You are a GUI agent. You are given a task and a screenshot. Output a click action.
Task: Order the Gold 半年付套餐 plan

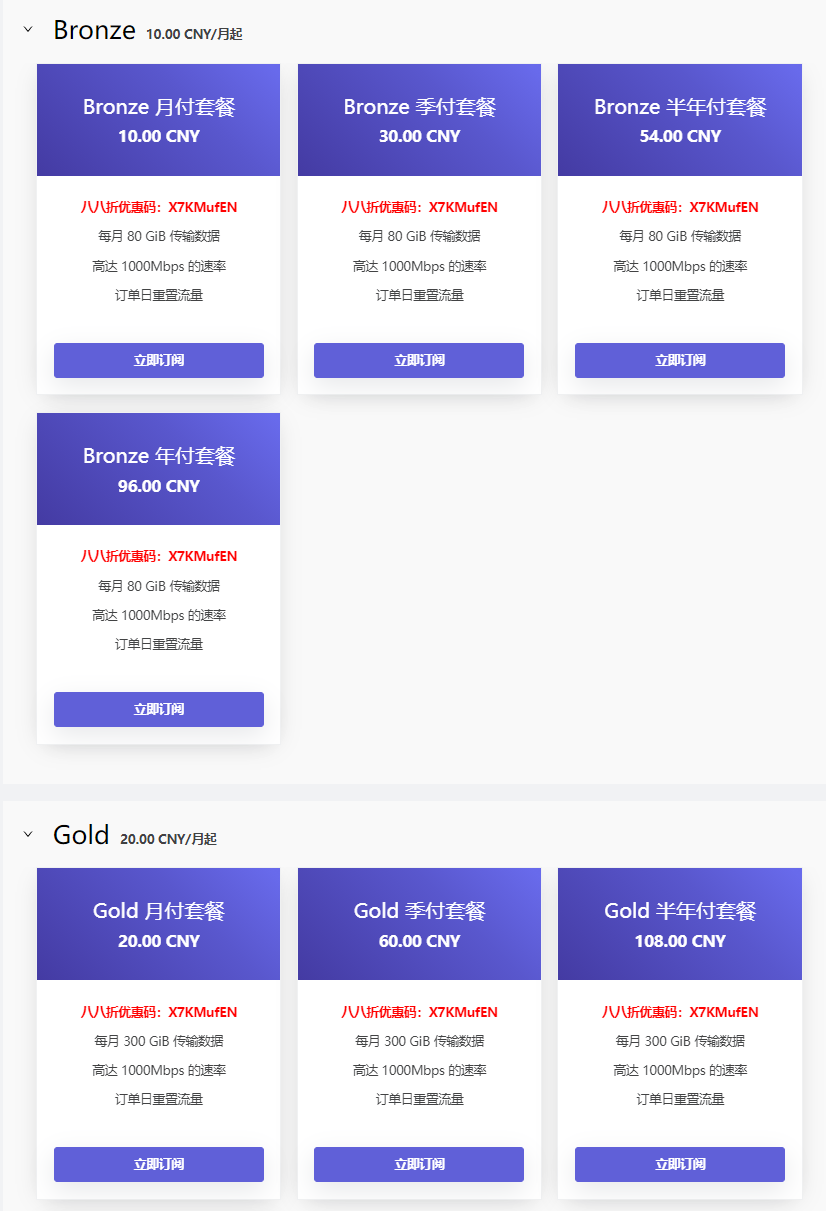point(680,1164)
